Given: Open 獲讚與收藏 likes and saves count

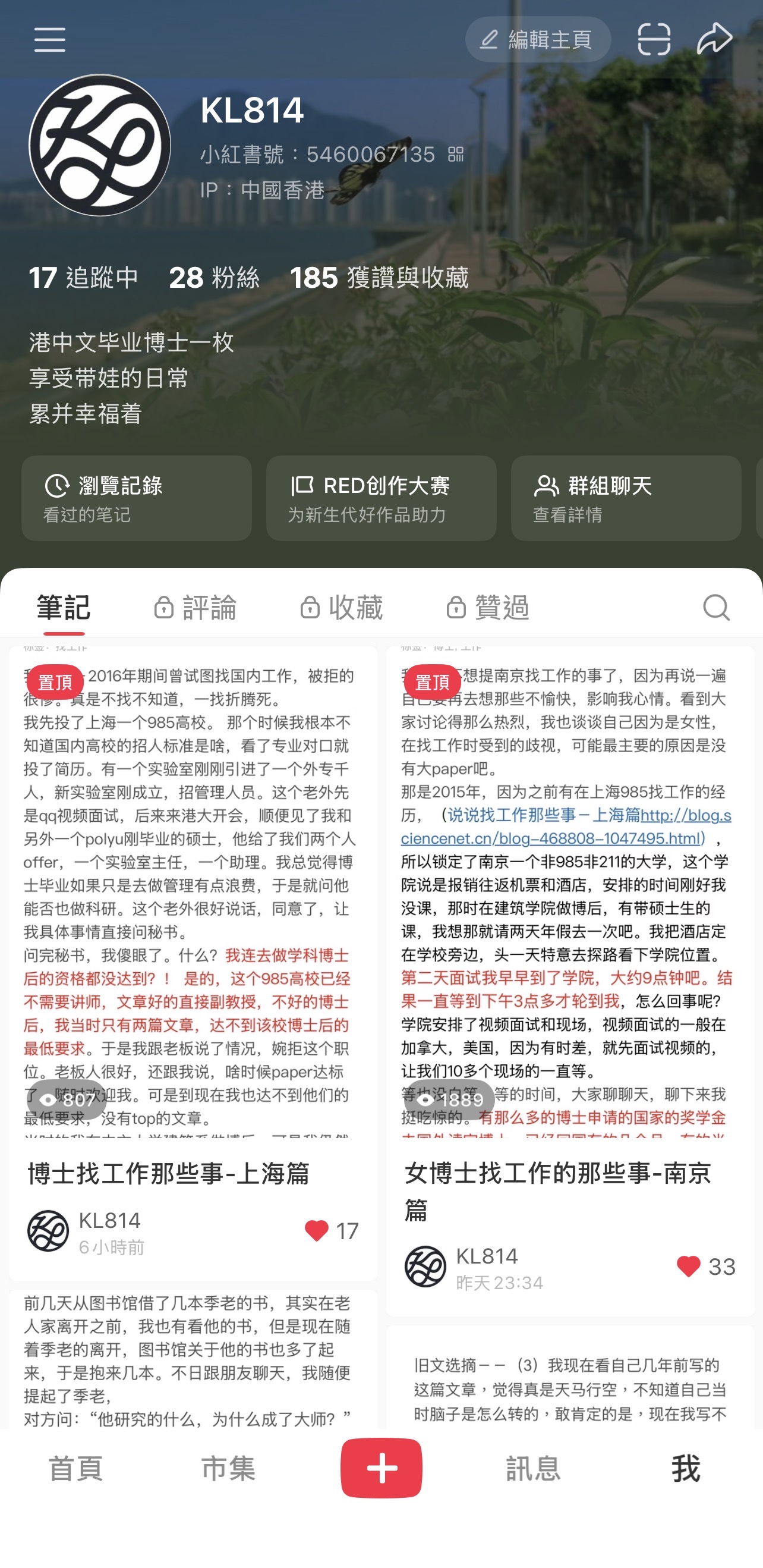Looking at the screenshot, I should [x=379, y=278].
